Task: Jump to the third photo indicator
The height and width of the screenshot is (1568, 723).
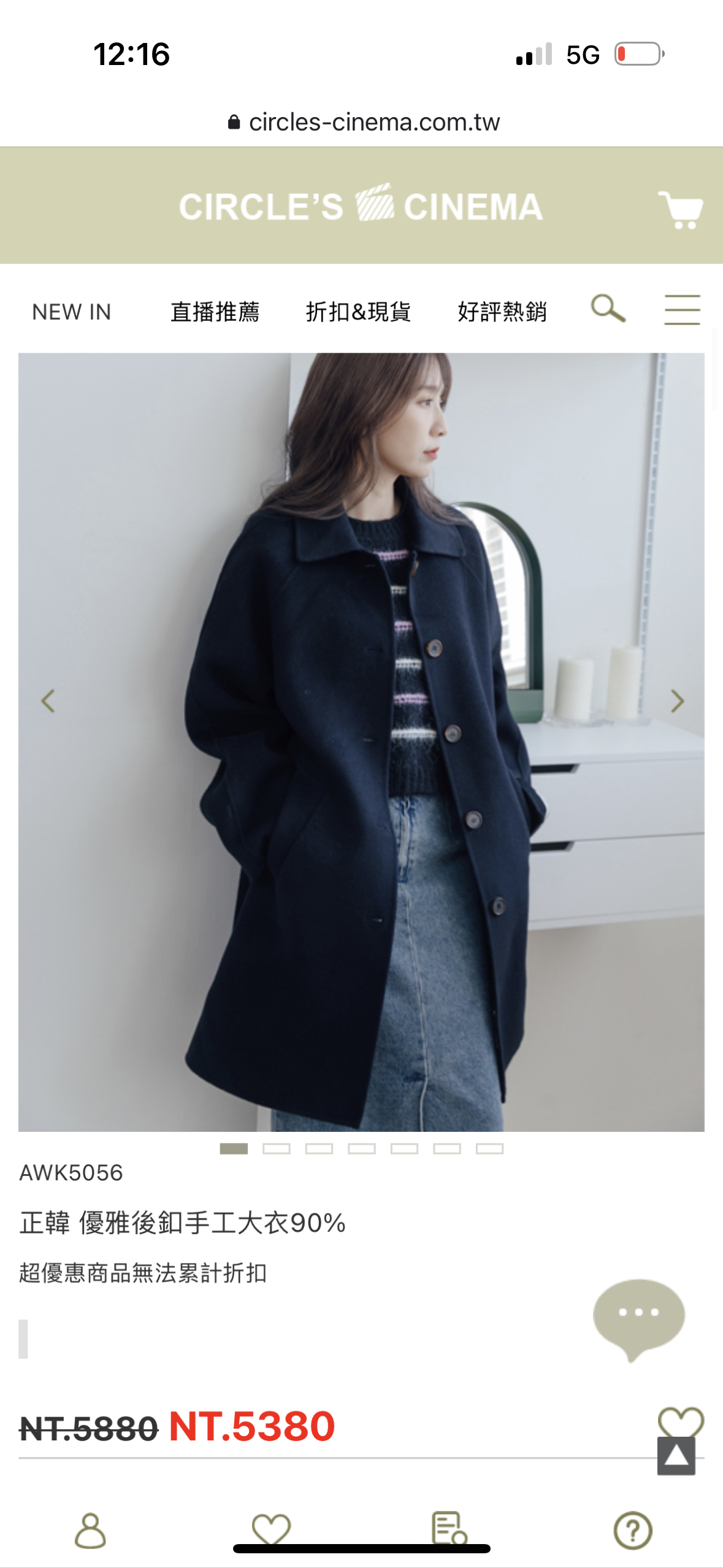Action: [319, 1148]
